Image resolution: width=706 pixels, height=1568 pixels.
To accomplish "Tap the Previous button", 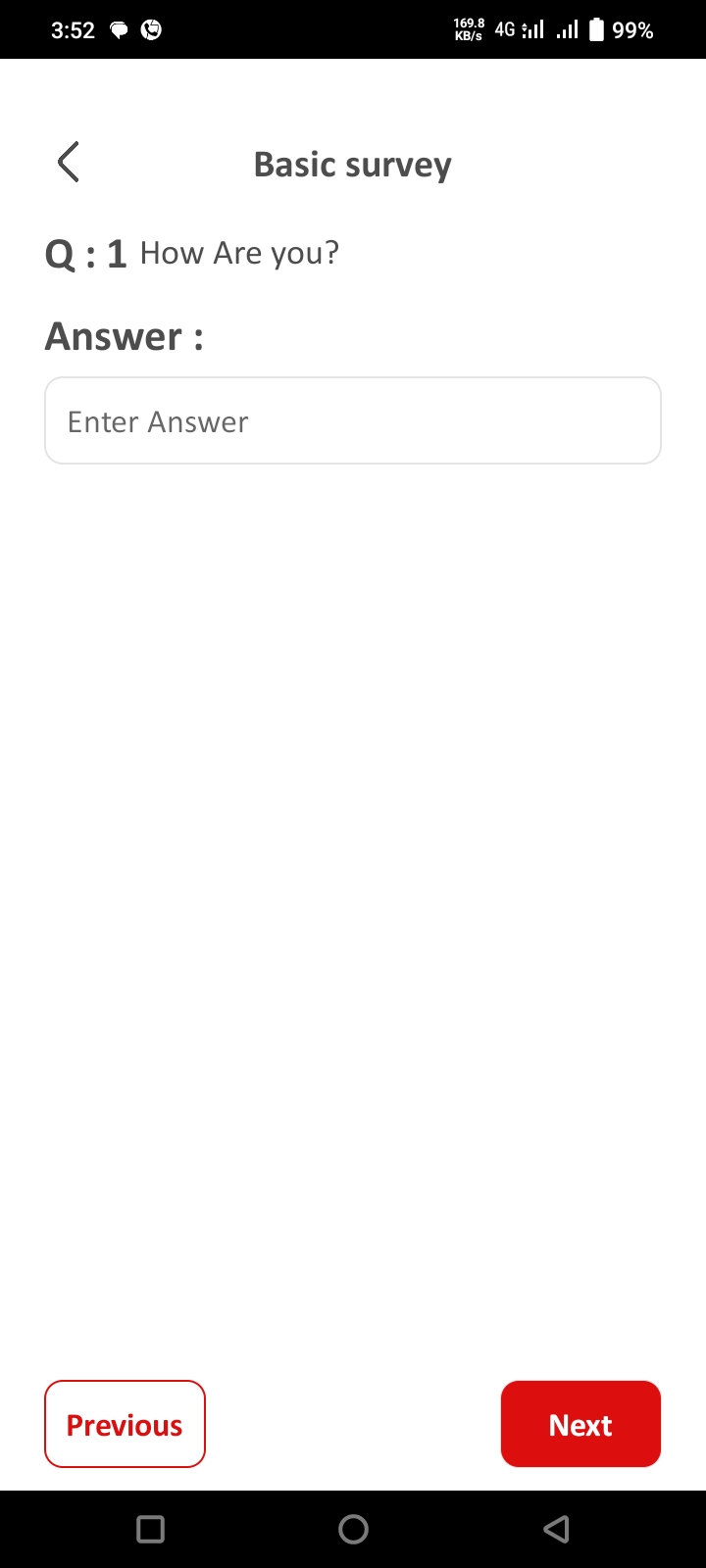I will pos(125,1424).
